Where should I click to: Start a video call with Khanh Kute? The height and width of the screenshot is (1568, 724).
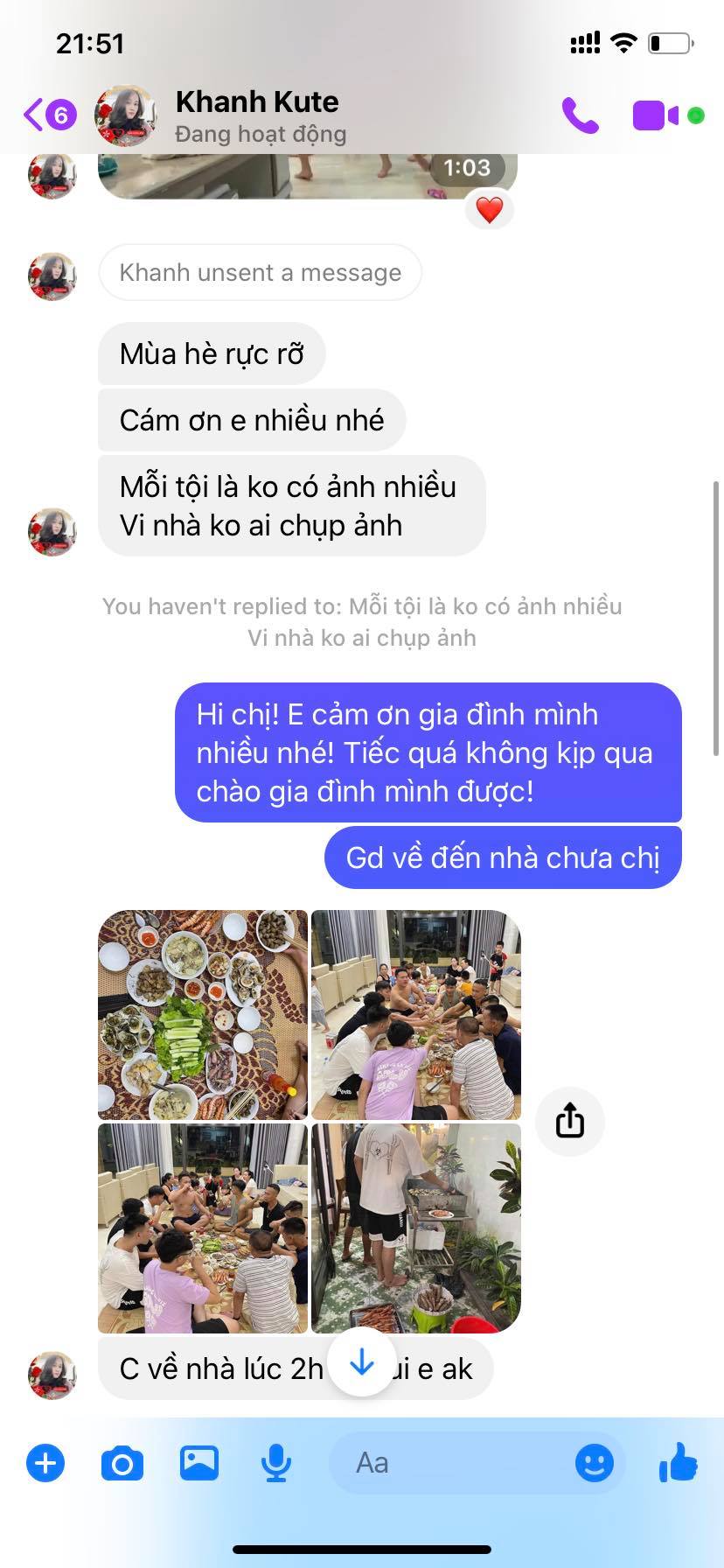click(x=656, y=115)
